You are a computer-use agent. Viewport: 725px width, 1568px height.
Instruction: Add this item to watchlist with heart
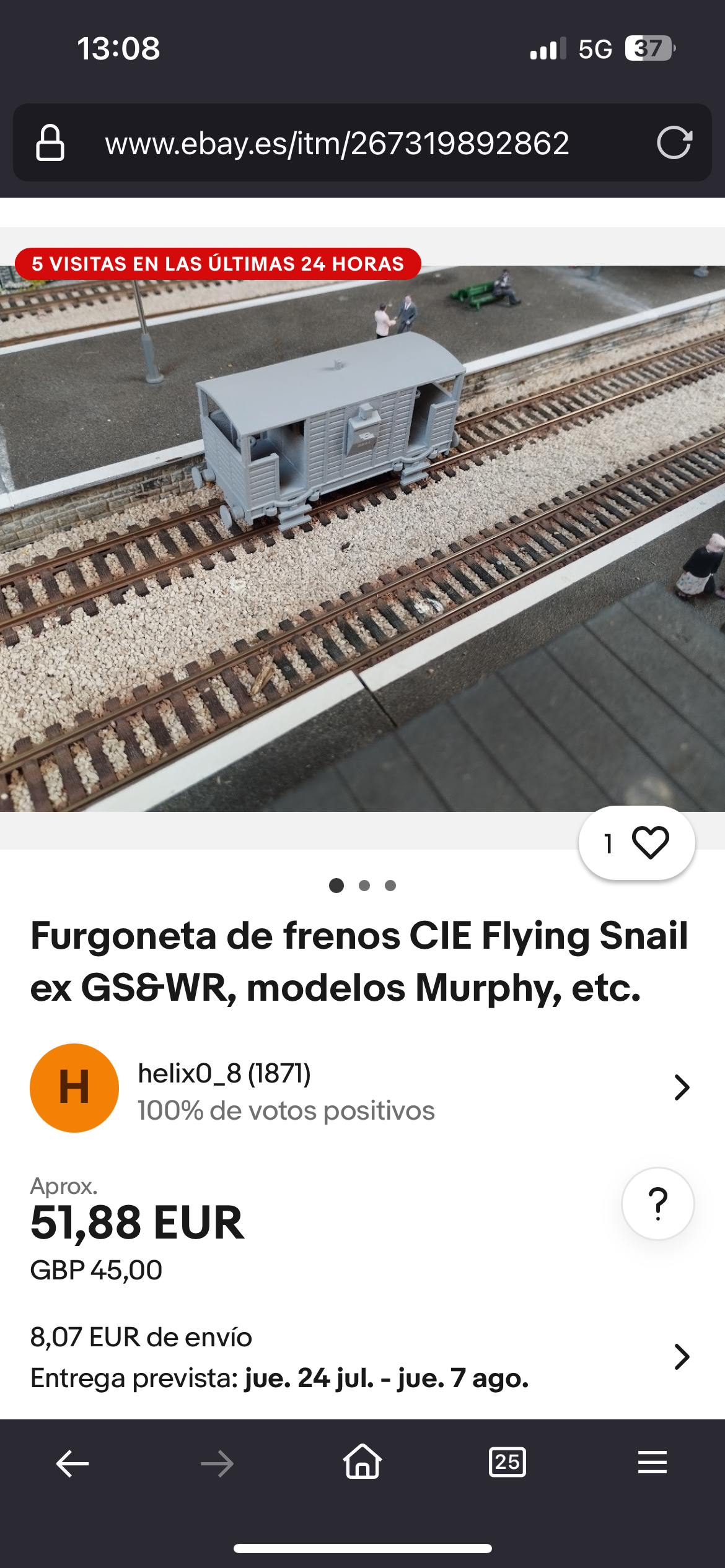click(637, 843)
